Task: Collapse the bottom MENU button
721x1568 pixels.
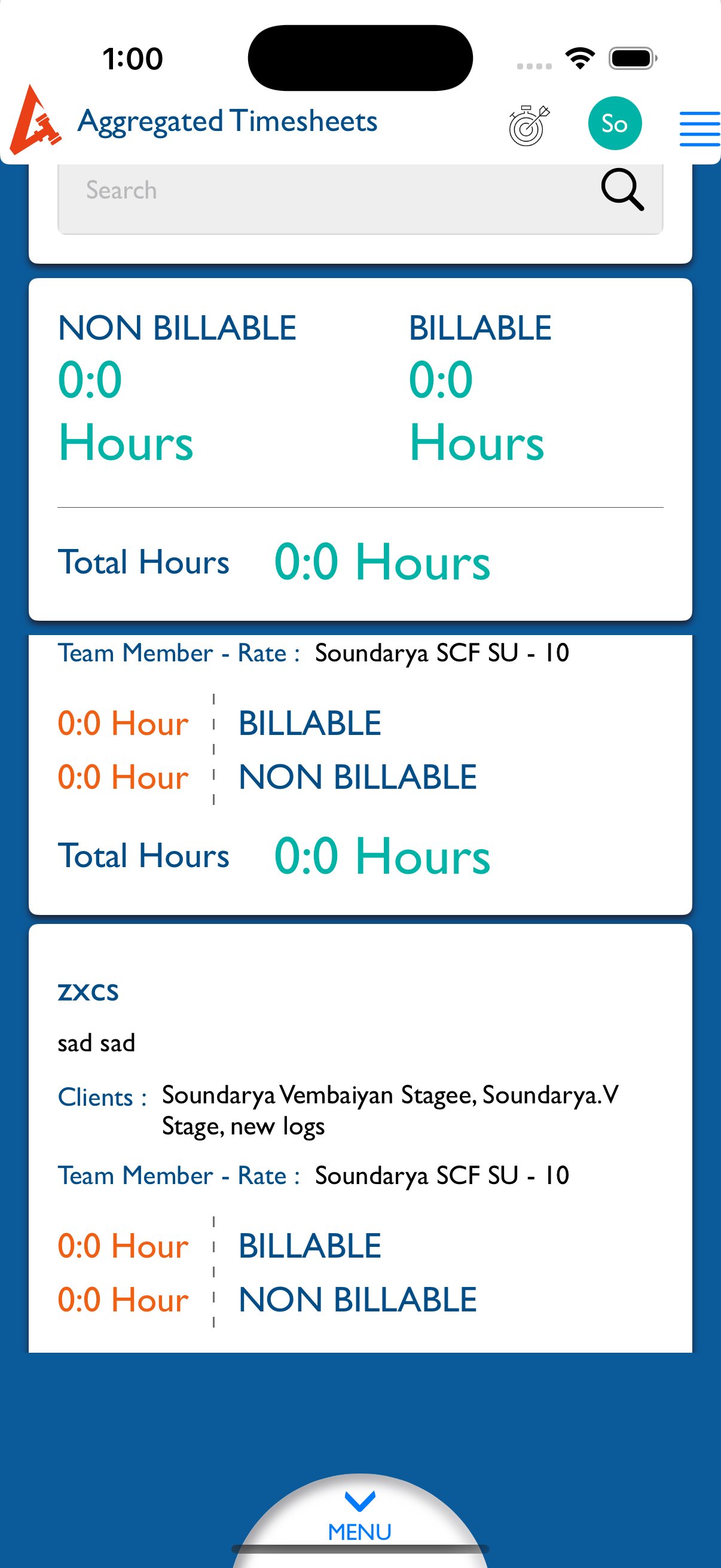Action: click(360, 1515)
